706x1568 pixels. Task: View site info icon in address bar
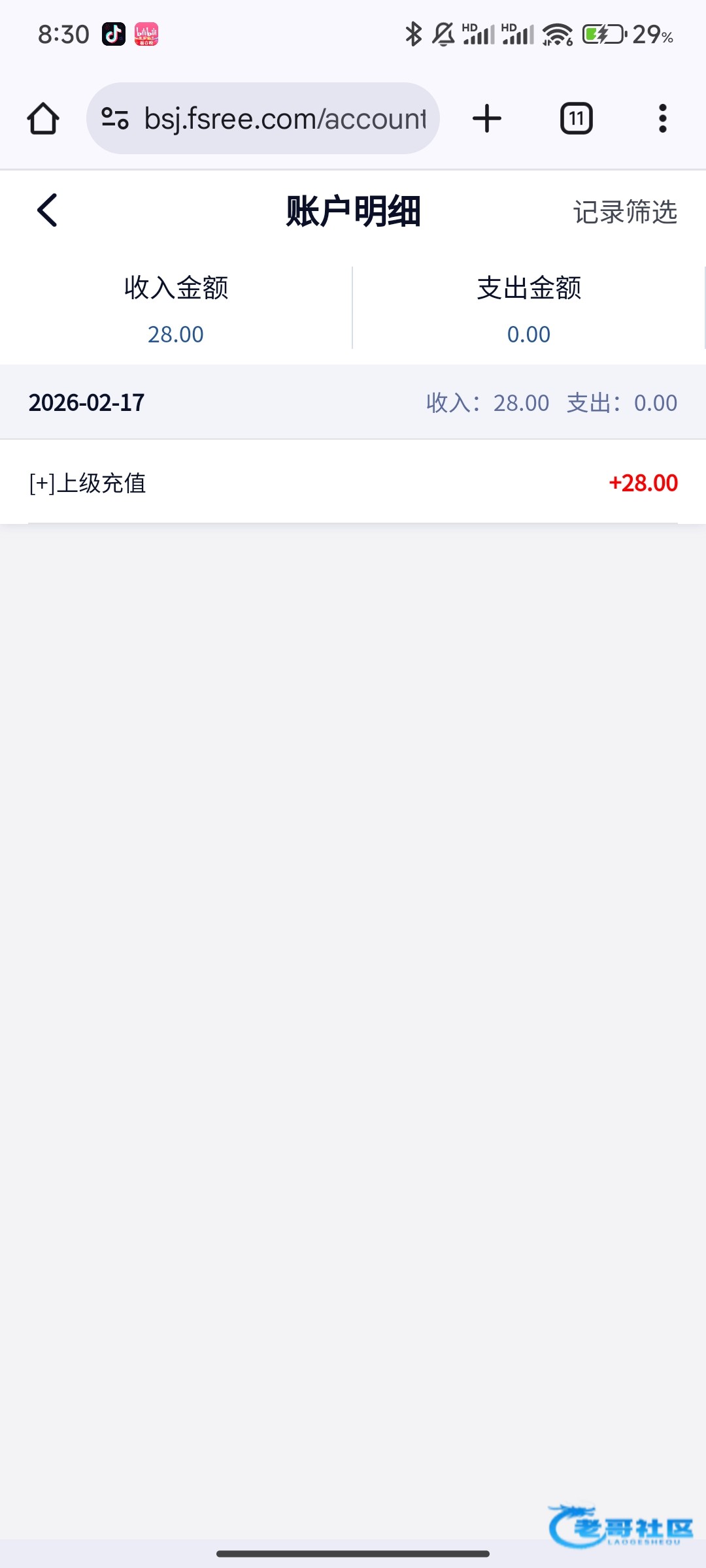(x=115, y=119)
